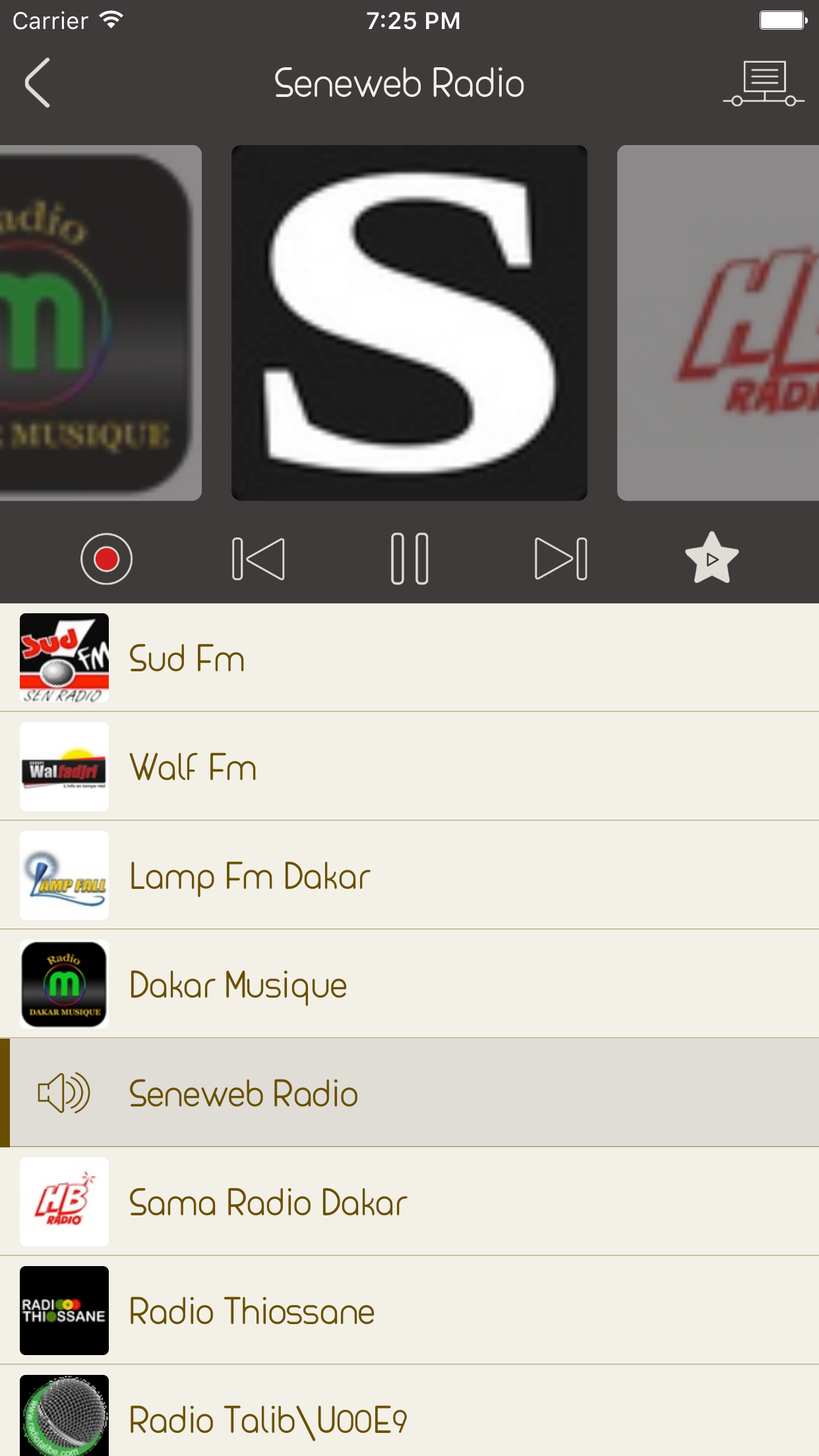
Task: Select the Dakar Musique artwork on the left
Action: pyautogui.click(x=101, y=323)
